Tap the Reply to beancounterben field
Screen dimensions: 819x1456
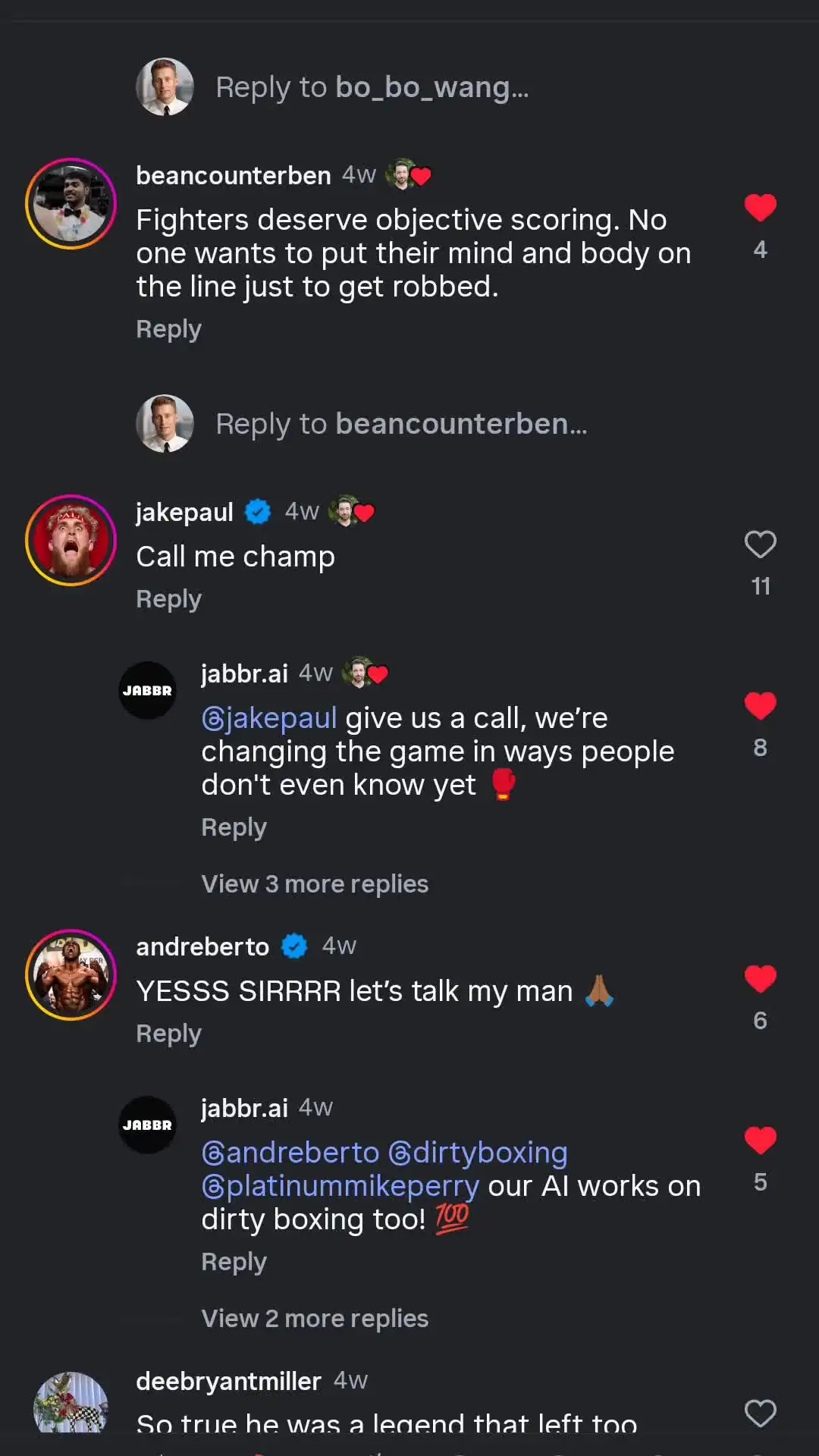(401, 424)
